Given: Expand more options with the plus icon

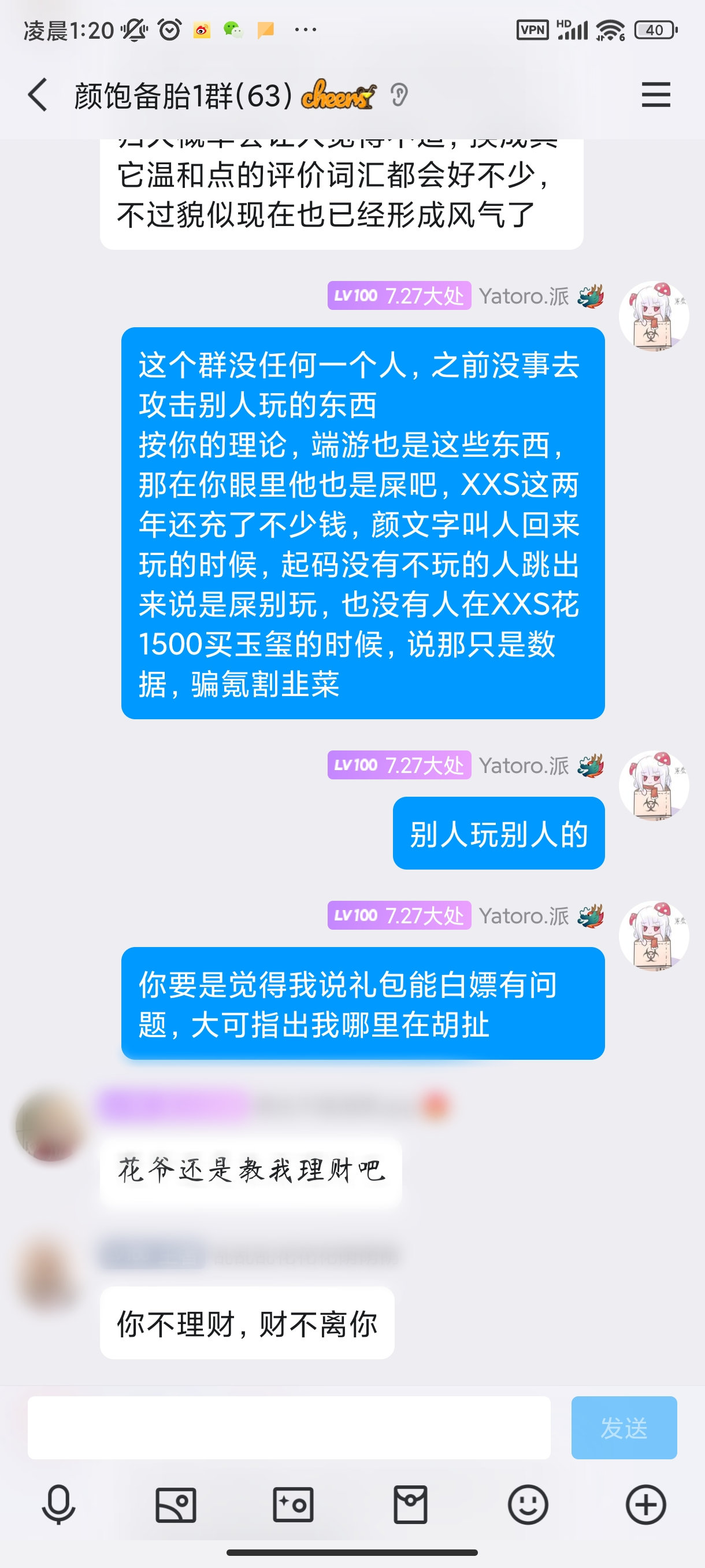Looking at the screenshot, I should 645,1504.
